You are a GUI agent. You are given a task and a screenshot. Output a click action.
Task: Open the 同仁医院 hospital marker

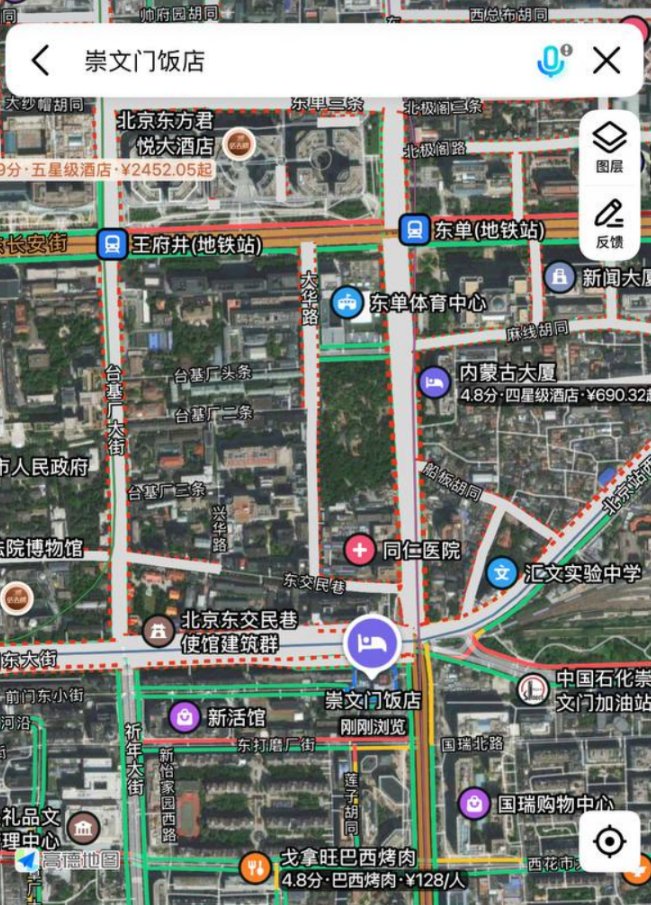coord(360,549)
